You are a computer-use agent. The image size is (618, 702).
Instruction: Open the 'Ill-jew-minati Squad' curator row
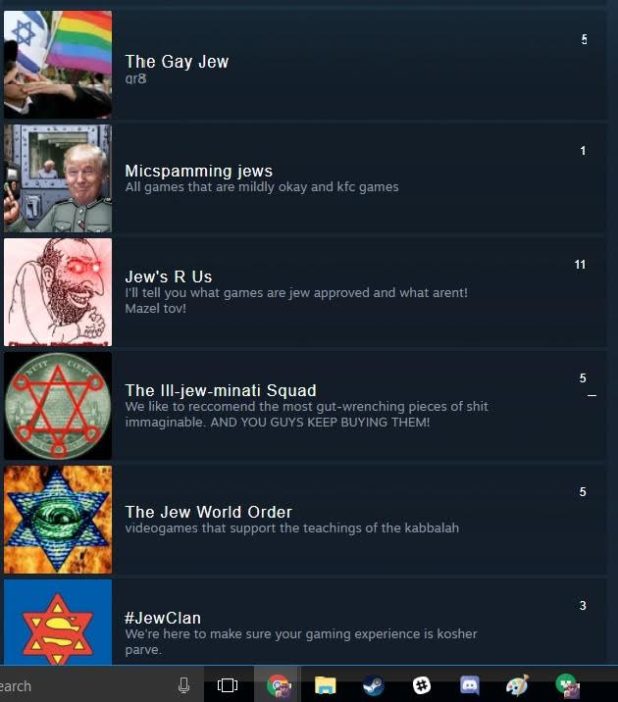tap(220, 391)
